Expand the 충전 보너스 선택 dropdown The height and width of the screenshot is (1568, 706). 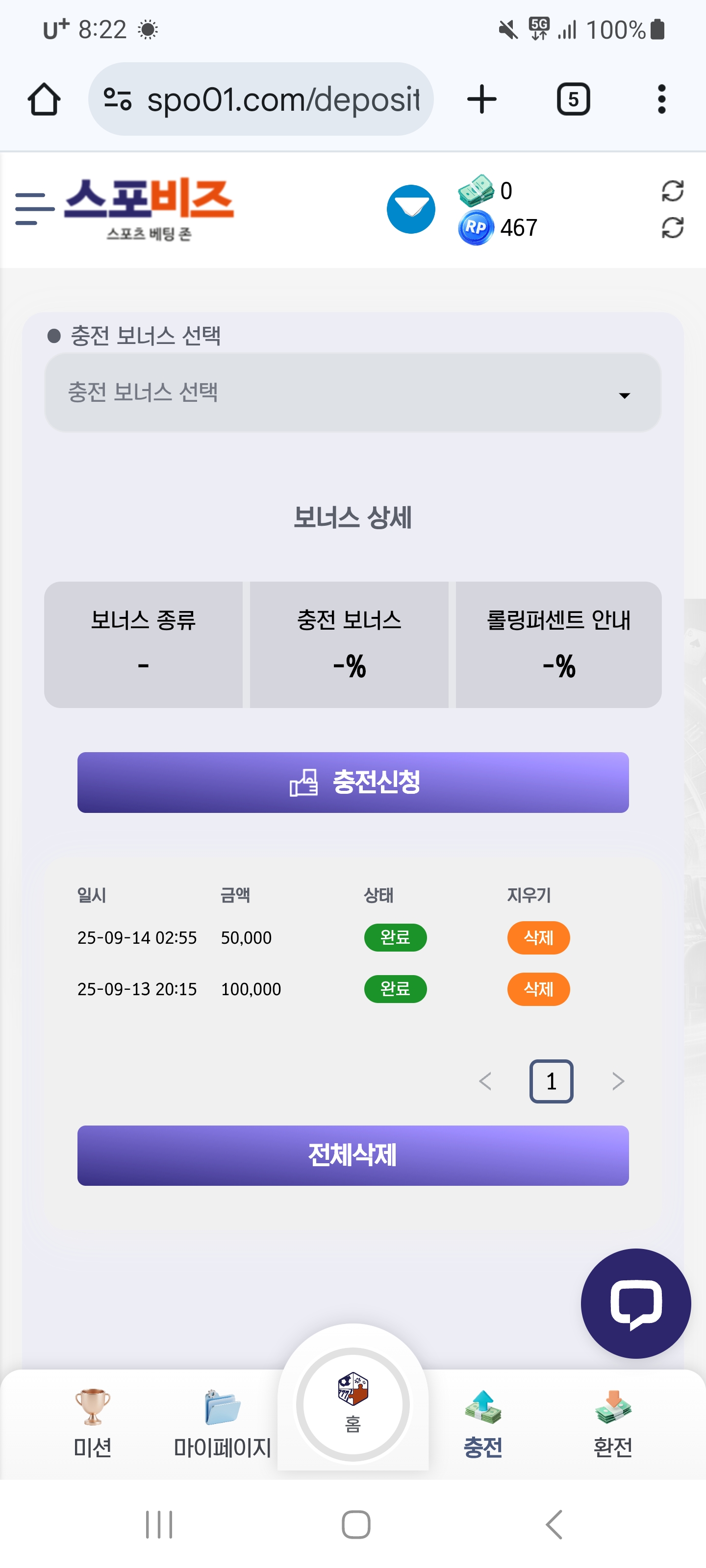[x=352, y=392]
